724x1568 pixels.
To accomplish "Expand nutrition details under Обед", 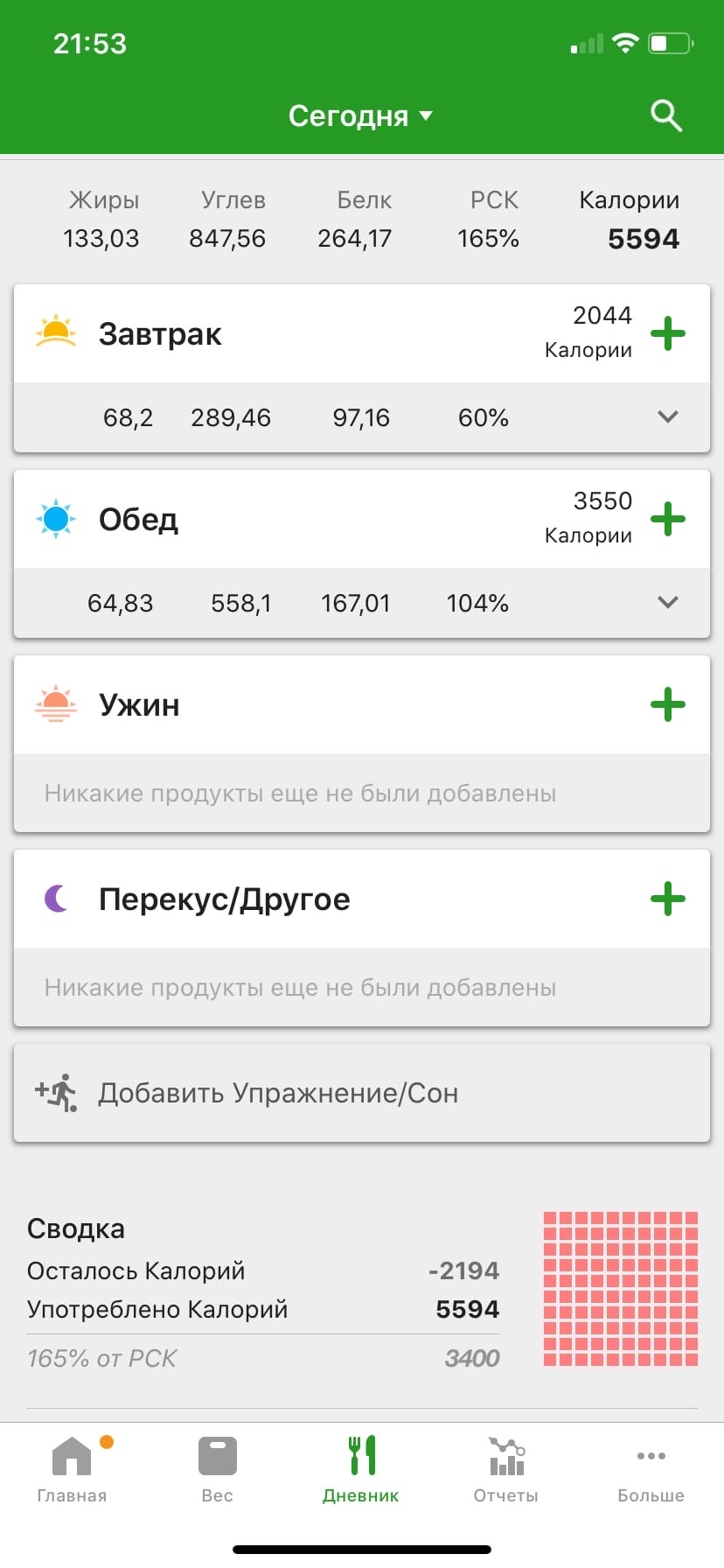I will [x=667, y=602].
